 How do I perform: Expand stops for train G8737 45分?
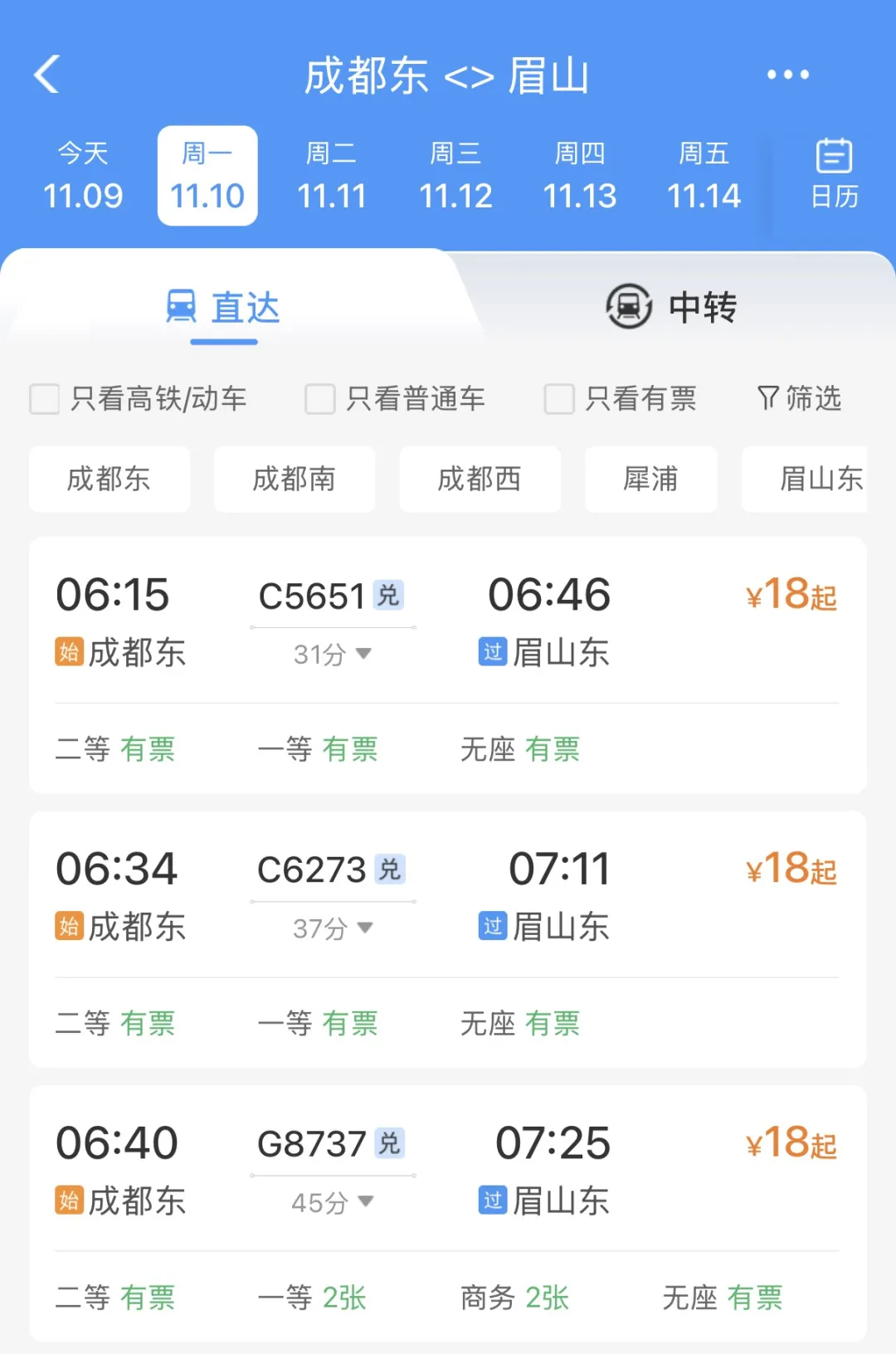coord(333,1202)
